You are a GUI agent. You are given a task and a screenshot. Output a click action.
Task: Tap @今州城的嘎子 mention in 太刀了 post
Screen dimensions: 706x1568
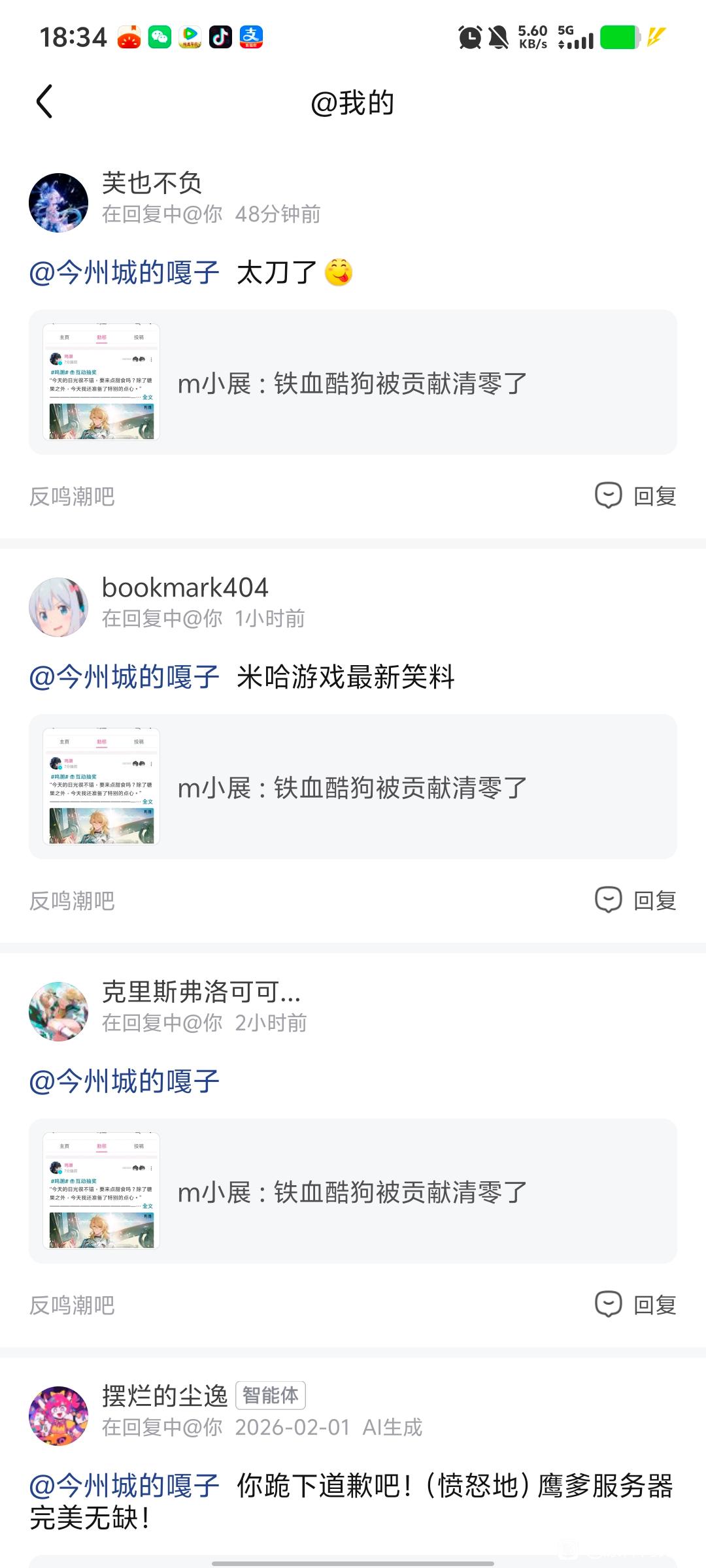(x=124, y=272)
